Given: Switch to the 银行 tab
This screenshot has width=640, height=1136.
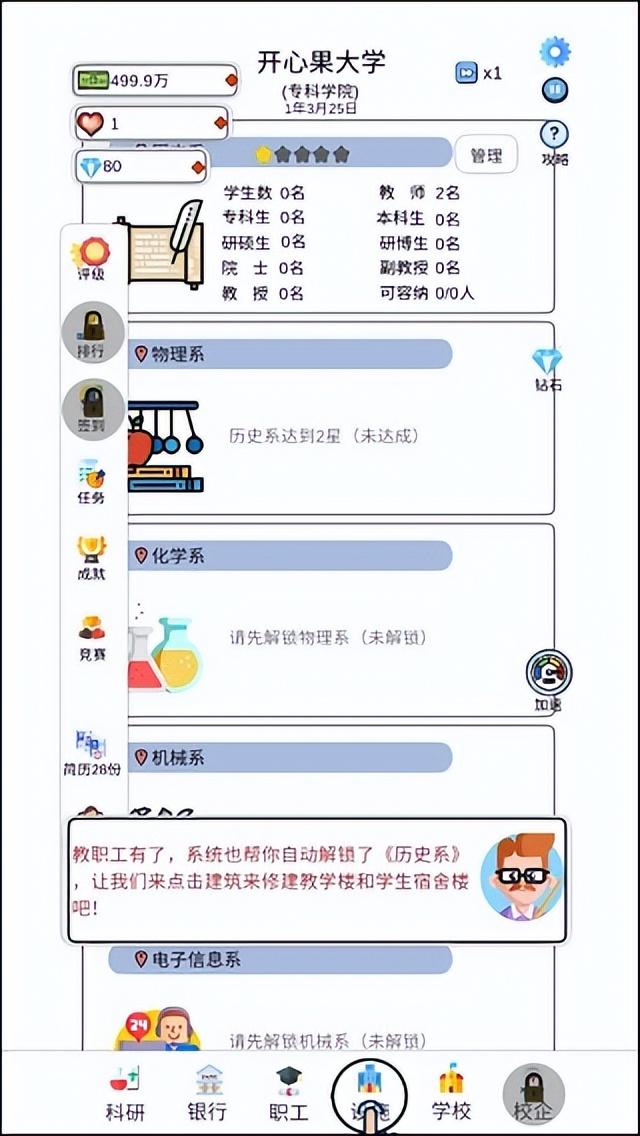Looking at the screenshot, I should pos(208,1093).
